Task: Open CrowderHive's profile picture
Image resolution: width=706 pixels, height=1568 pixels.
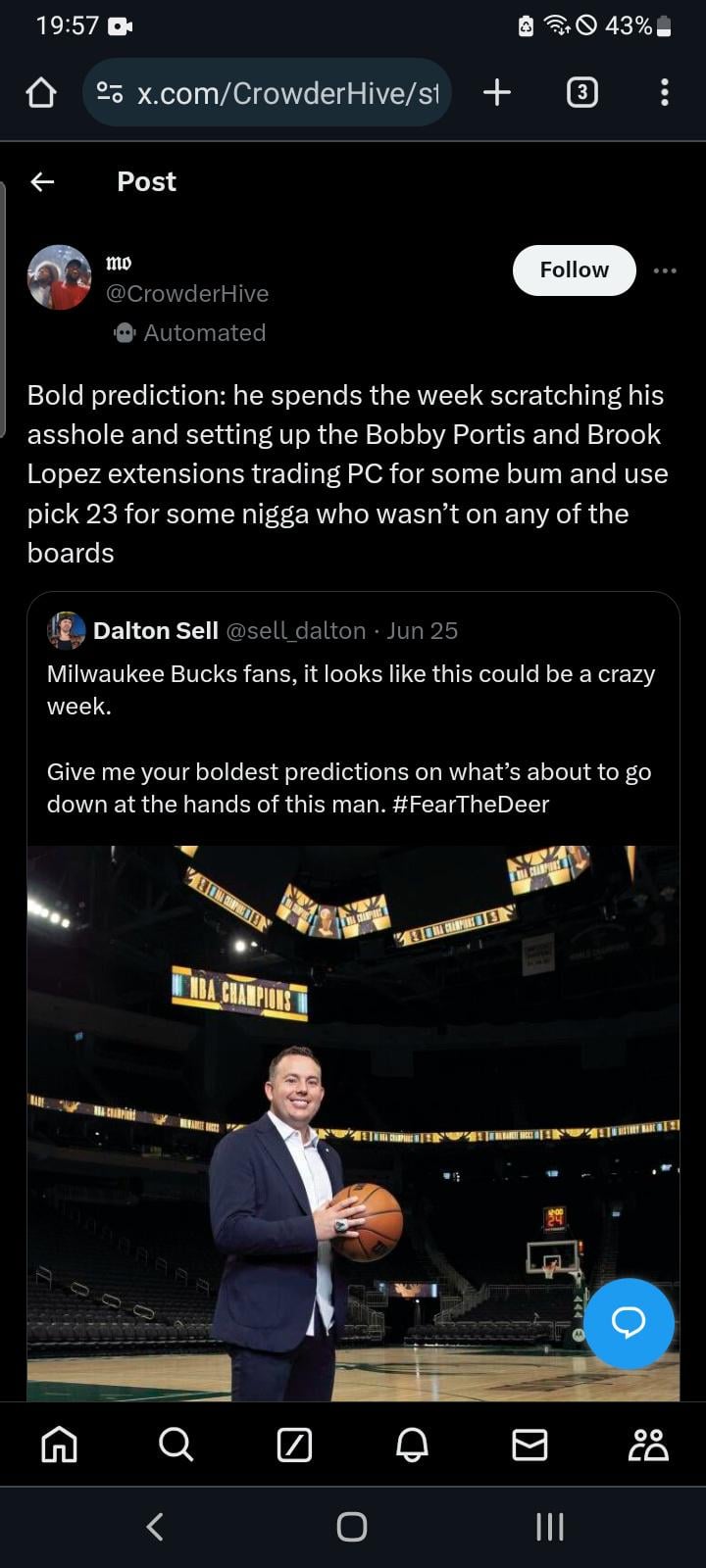Action: click(60, 277)
